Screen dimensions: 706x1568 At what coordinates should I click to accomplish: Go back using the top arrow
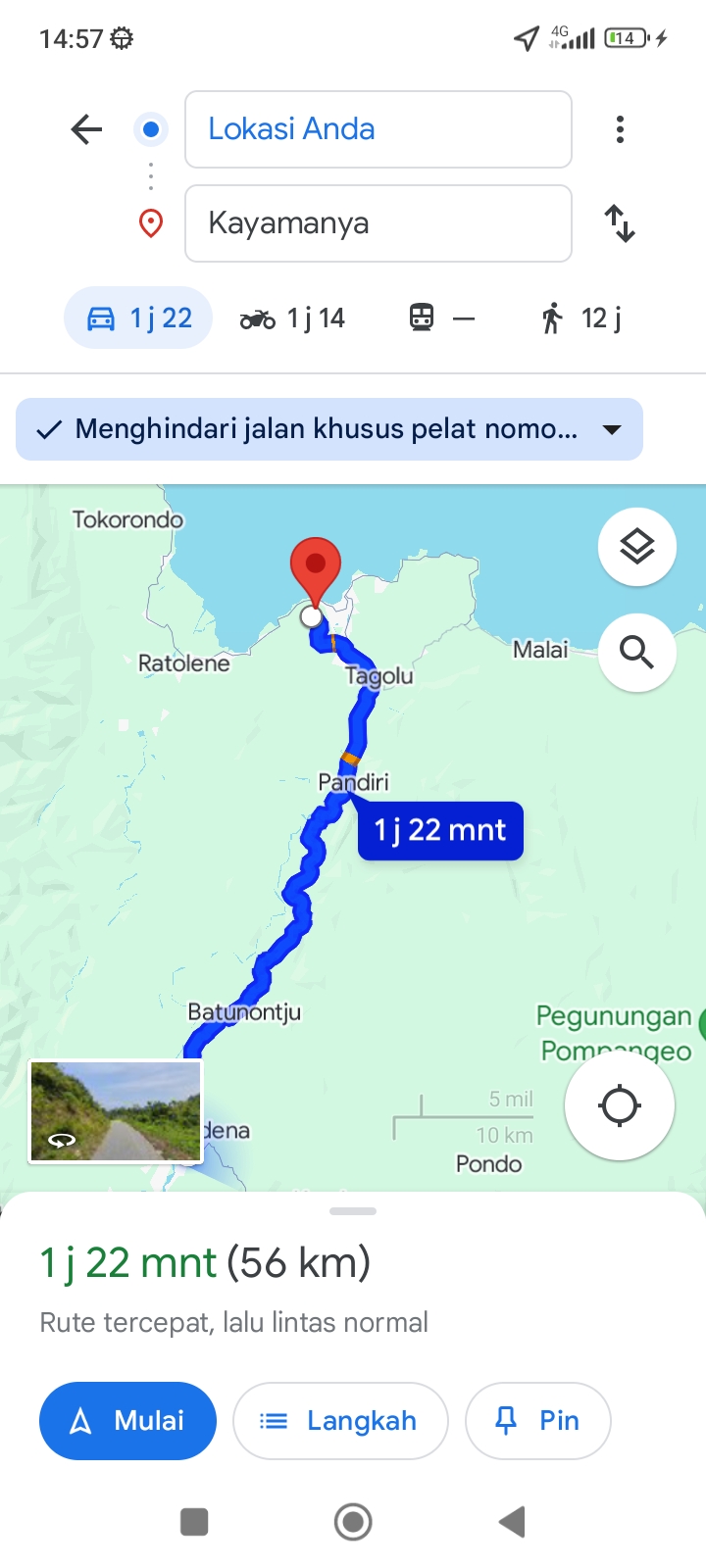[86, 129]
